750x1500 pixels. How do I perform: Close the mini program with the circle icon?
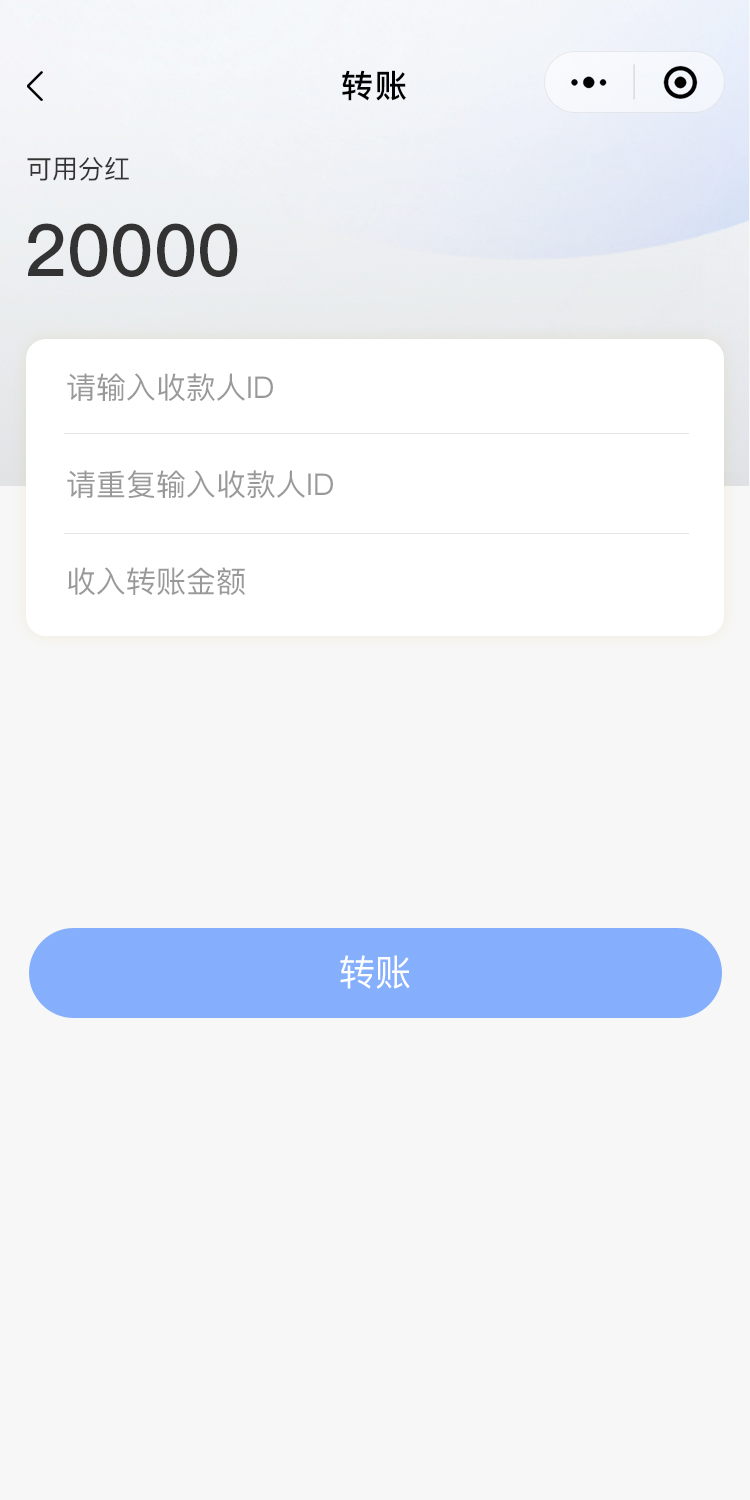pyautogui.click(x=680, y=83)
